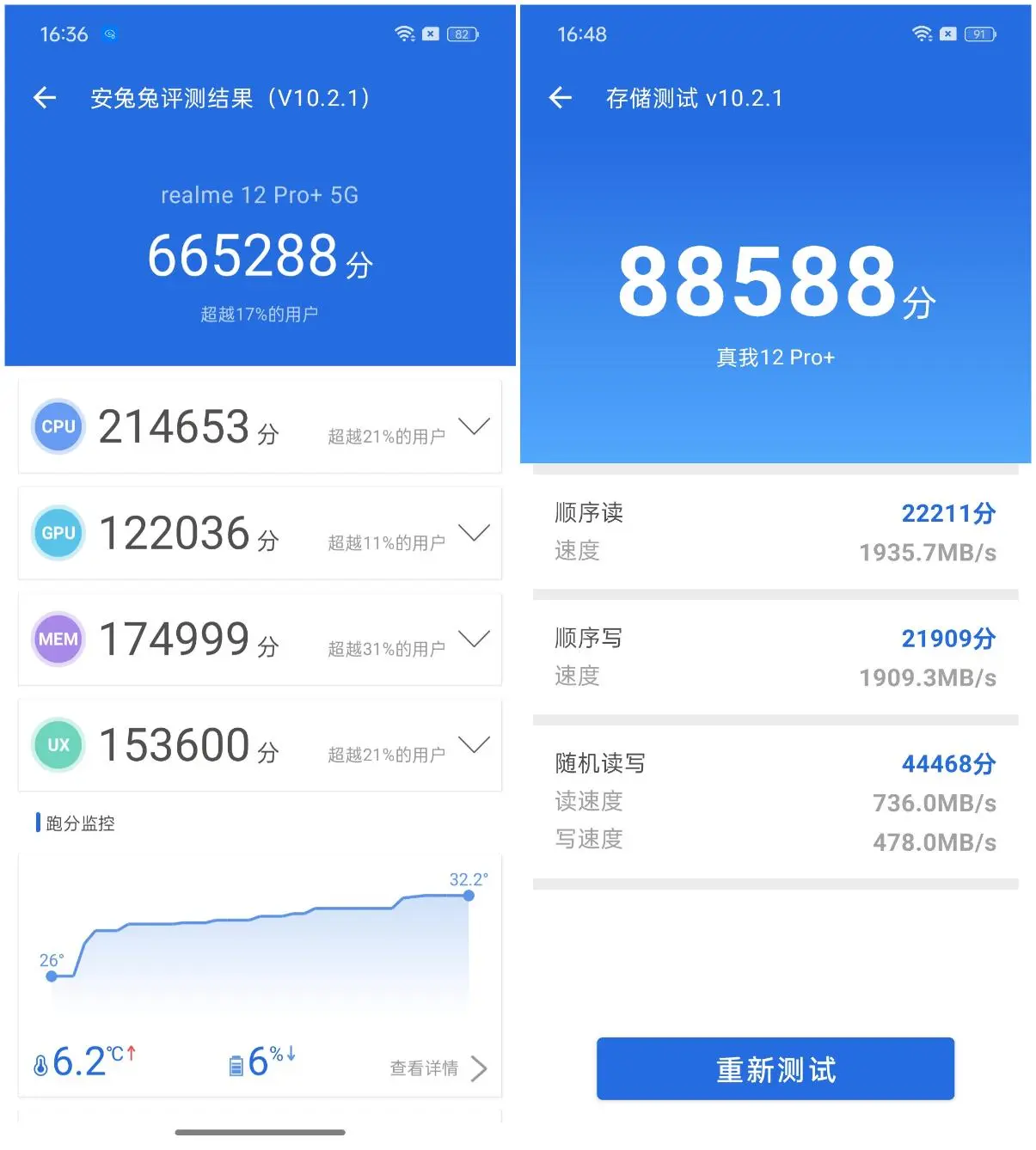Viewport: 1036px width, 1150px height.
Task: Expand the UX score details
Action: [x=474, y=744]
